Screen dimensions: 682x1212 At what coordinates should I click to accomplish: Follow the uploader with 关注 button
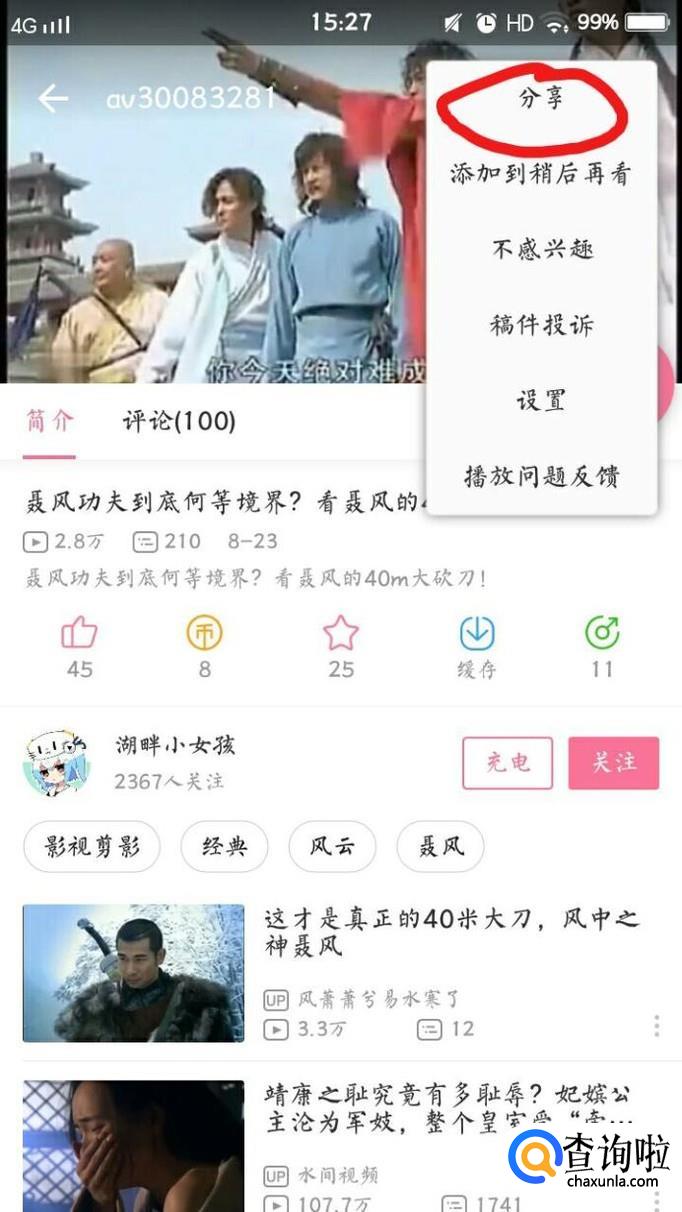coord(613,763)
